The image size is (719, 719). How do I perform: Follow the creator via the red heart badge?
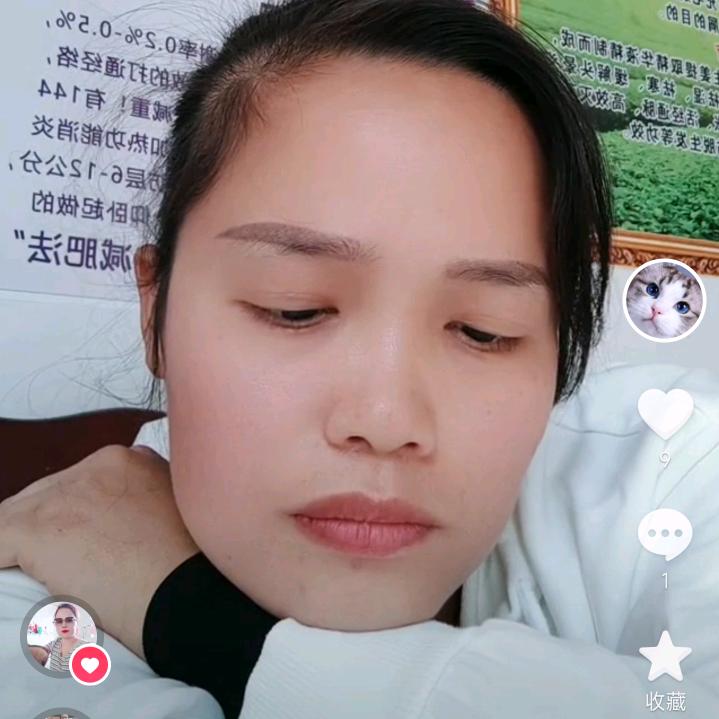click(x=90, y=664)
